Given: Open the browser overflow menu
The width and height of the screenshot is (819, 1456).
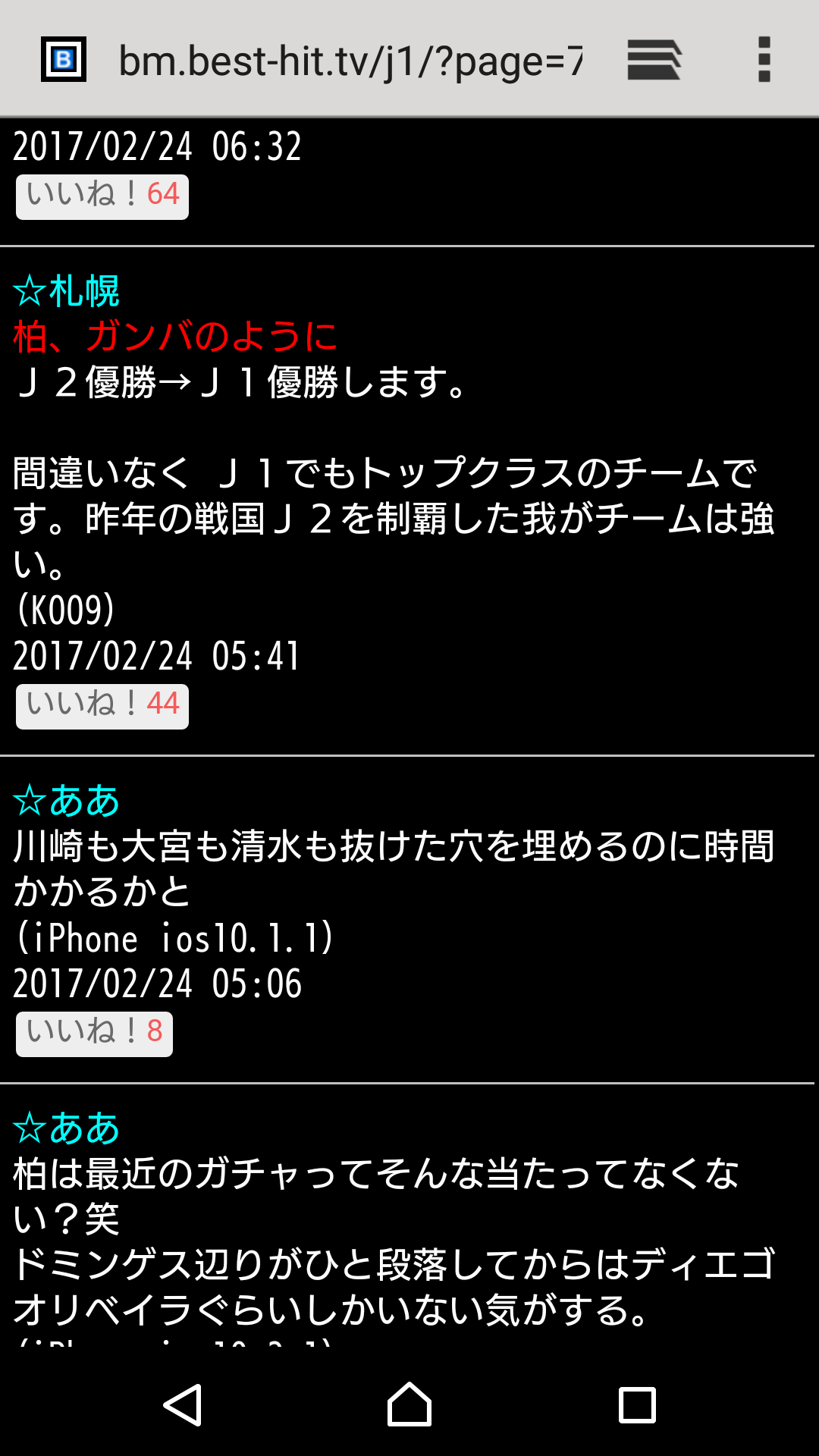Looking at the screenshot, I should point(764,60).
